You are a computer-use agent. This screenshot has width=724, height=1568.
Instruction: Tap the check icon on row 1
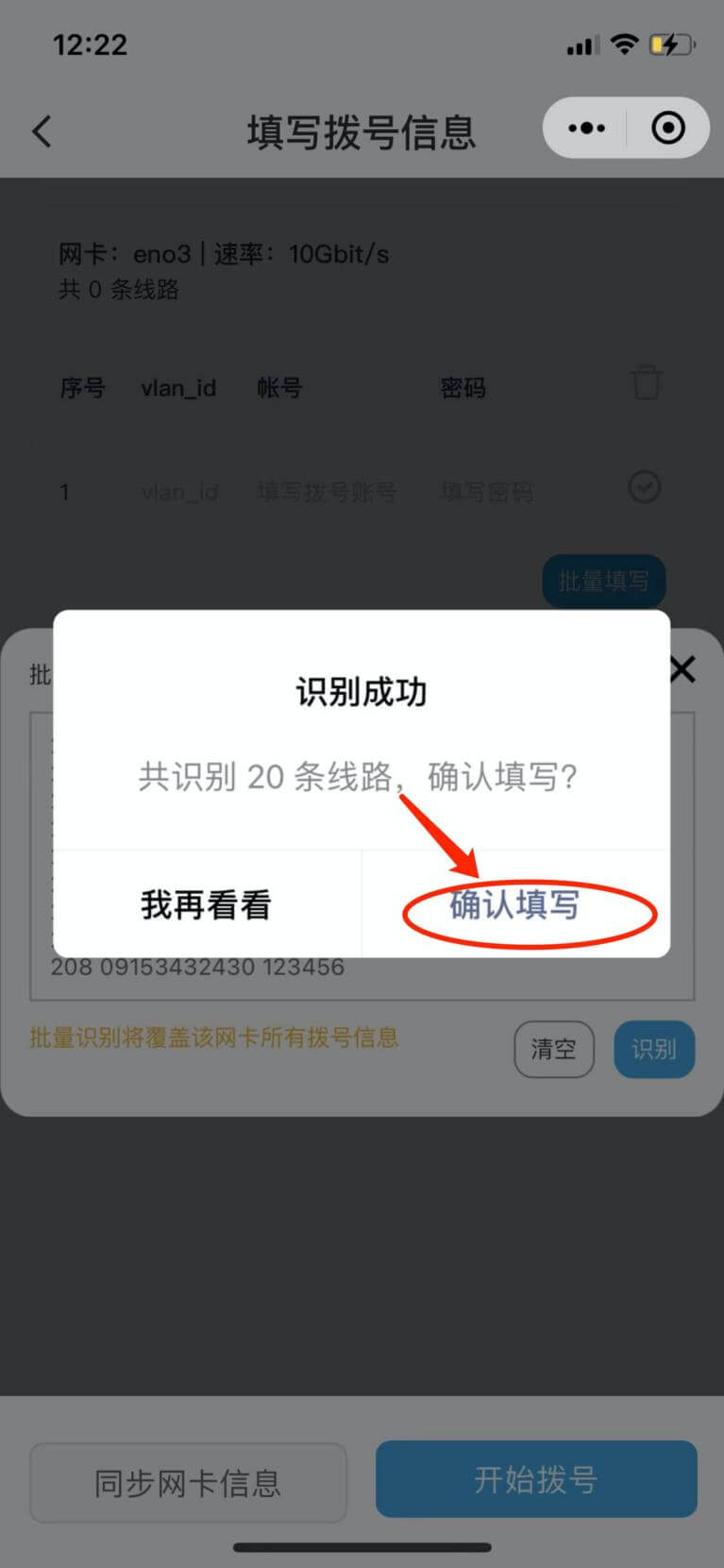[x=645, y=488]
